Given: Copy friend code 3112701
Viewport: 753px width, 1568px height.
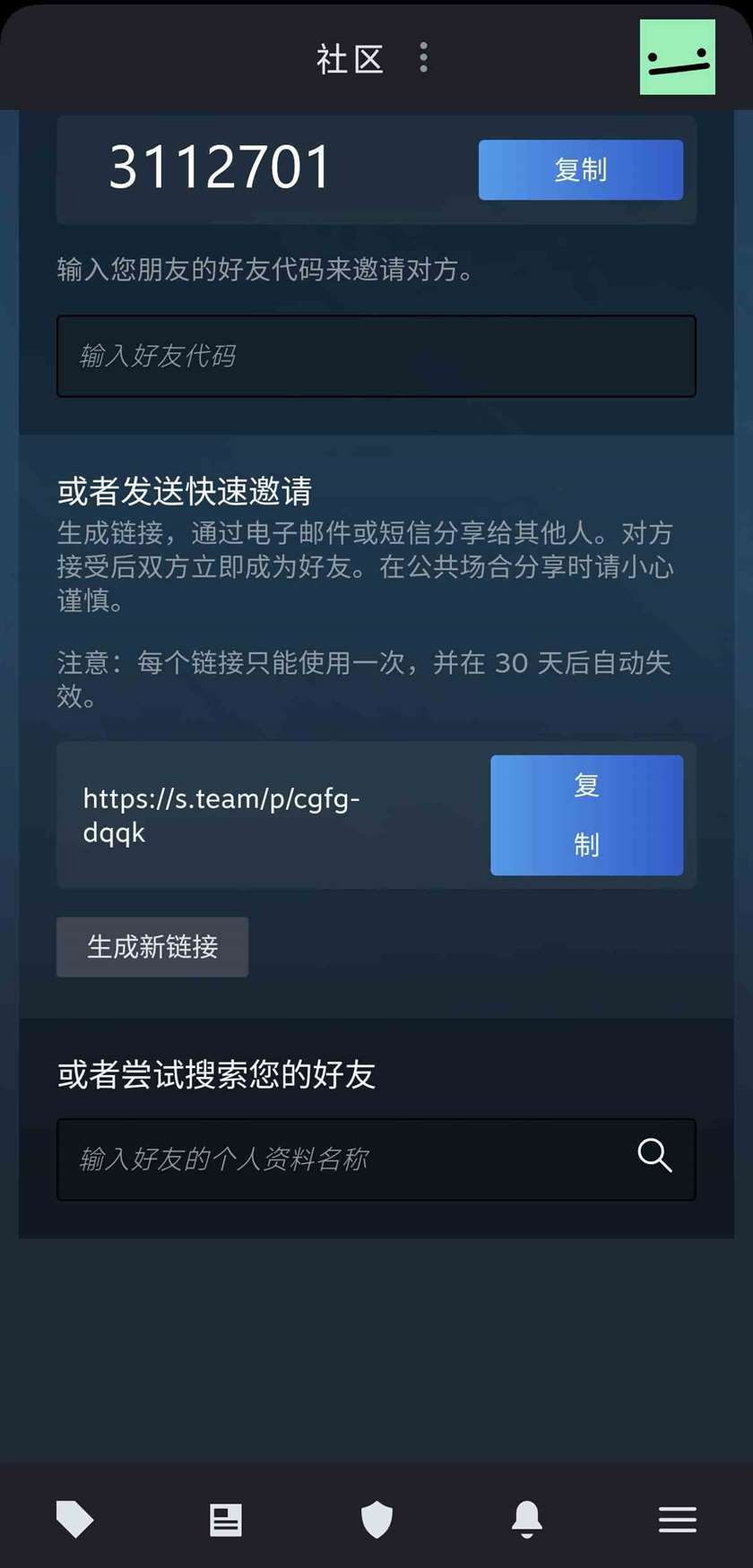Looking at the screenshot, I should point(580,169).
